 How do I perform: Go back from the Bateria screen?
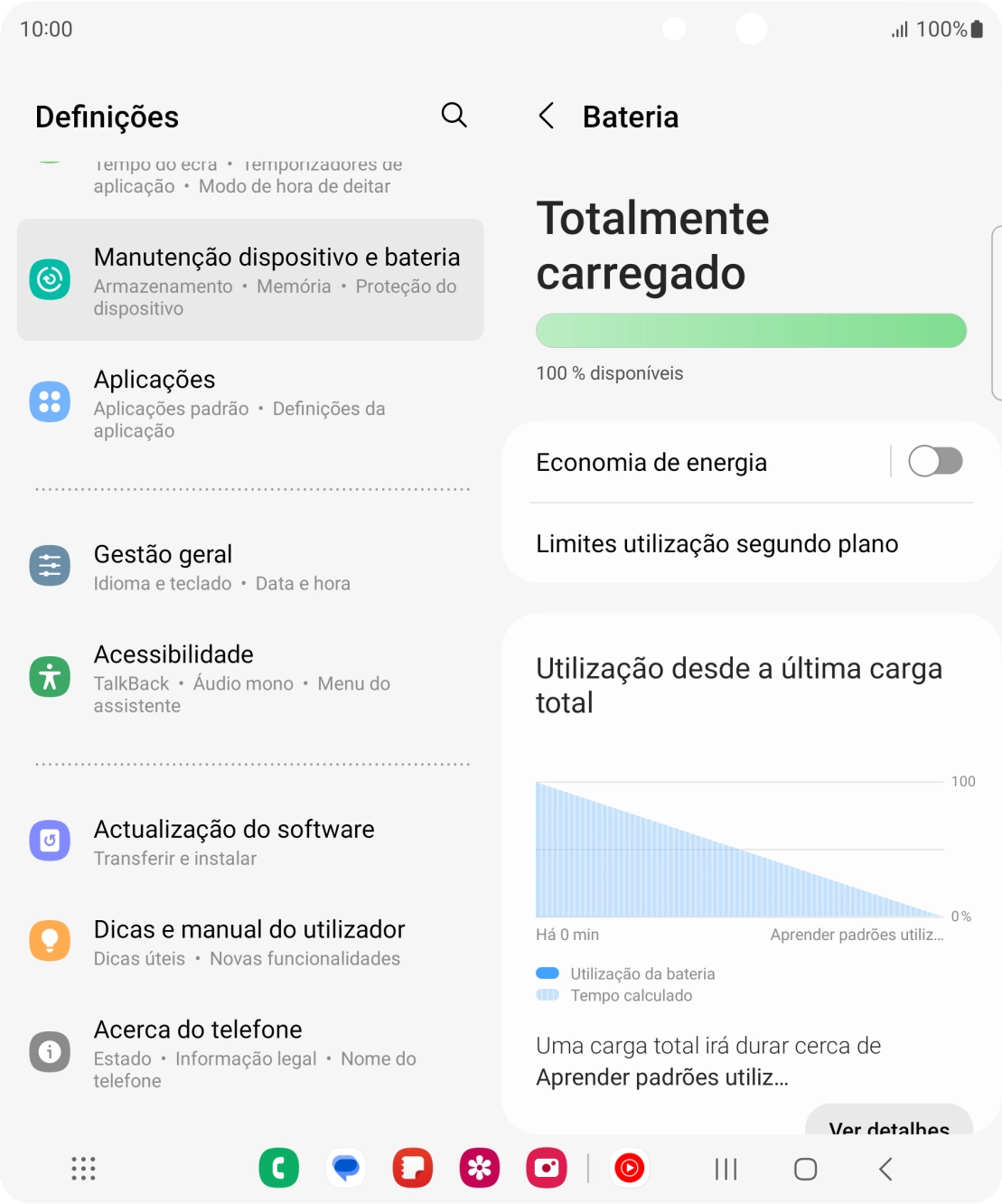[548, 116]
